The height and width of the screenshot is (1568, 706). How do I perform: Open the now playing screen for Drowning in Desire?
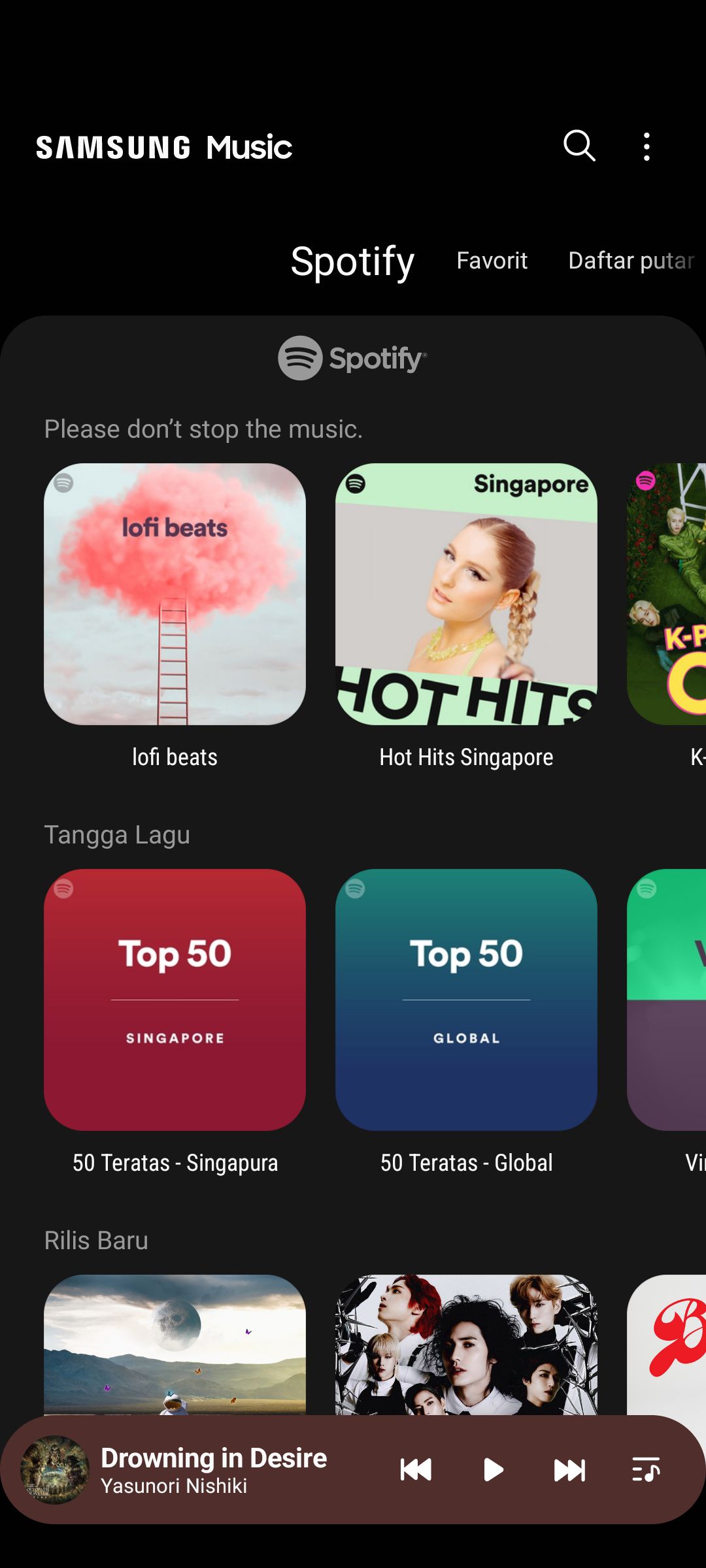coord(213,1470)
